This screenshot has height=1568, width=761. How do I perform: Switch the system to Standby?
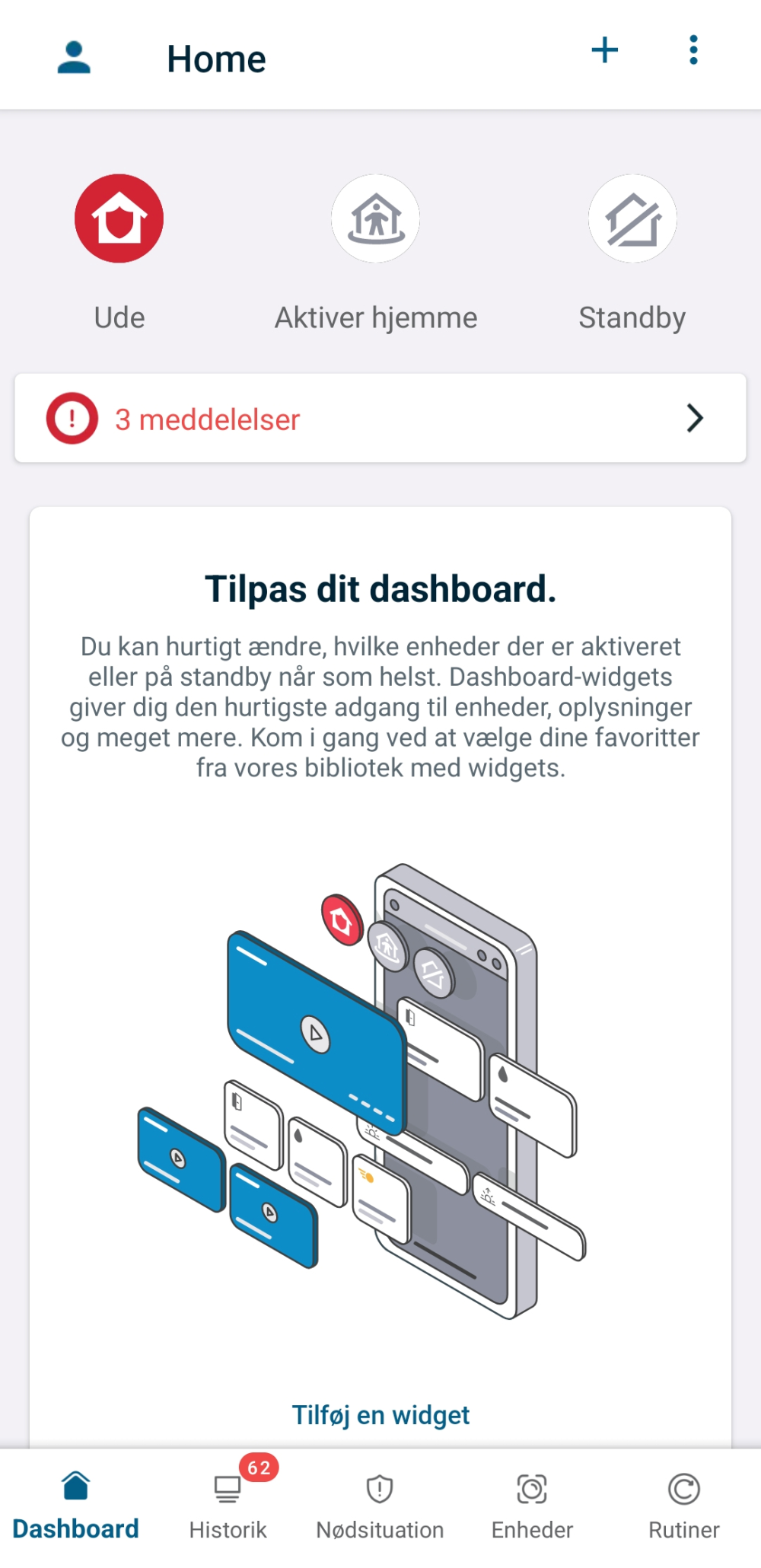pos(632,219)
